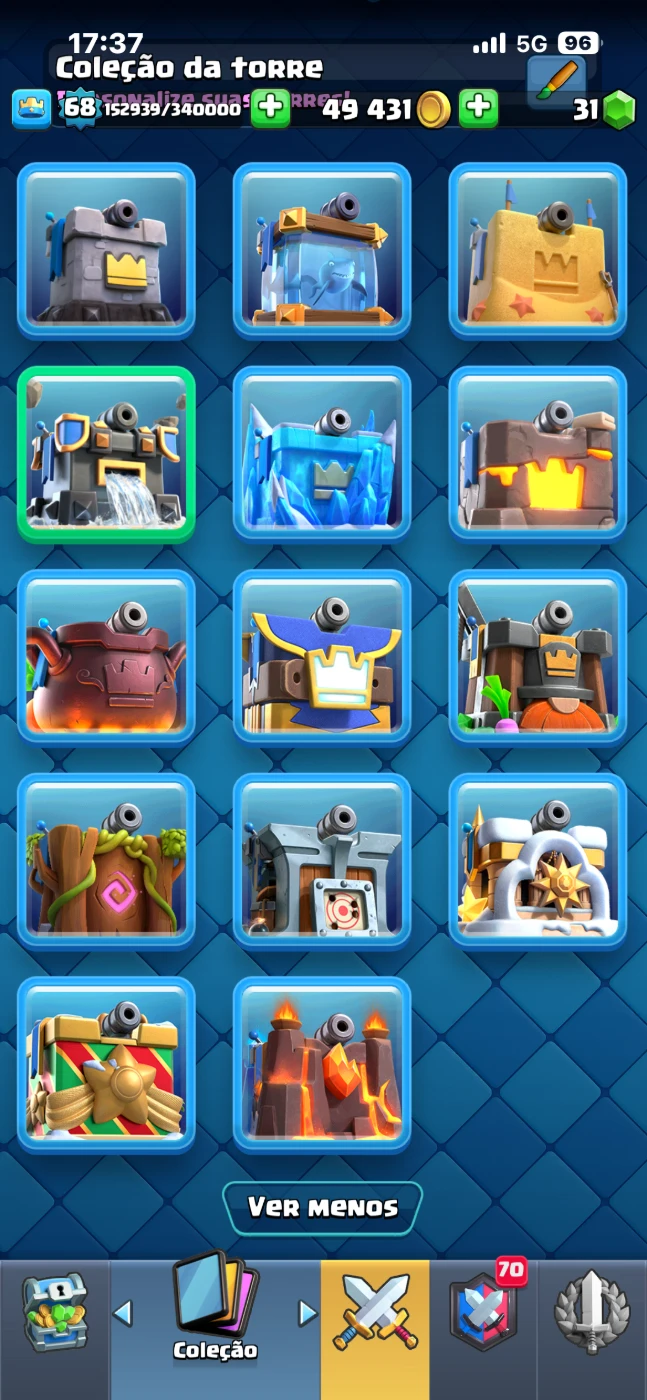Select the sand castle tower skin

pos(538,250)
